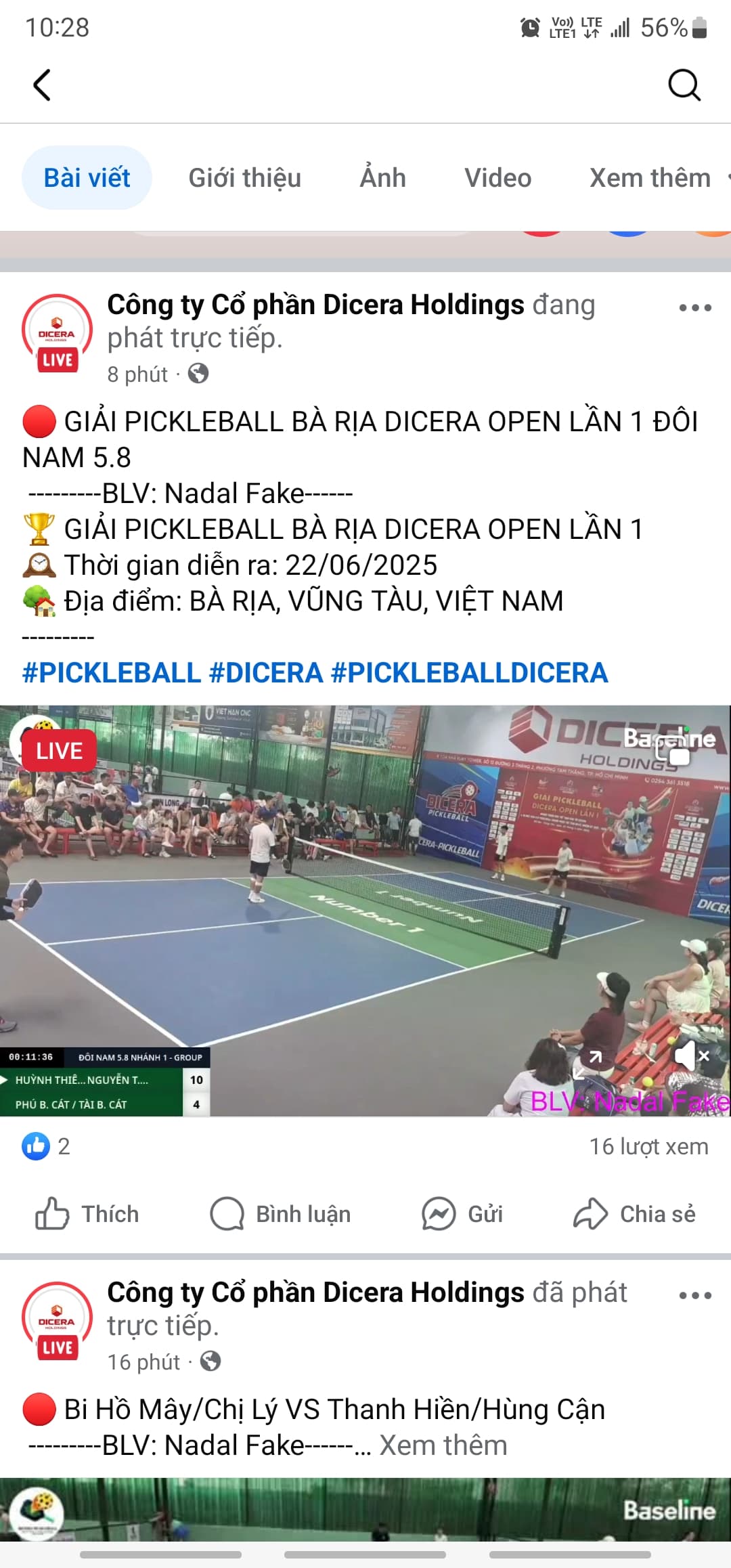Comment on the live post via Bình luận
731x1568 pixels.
(x=280, y=1214)
